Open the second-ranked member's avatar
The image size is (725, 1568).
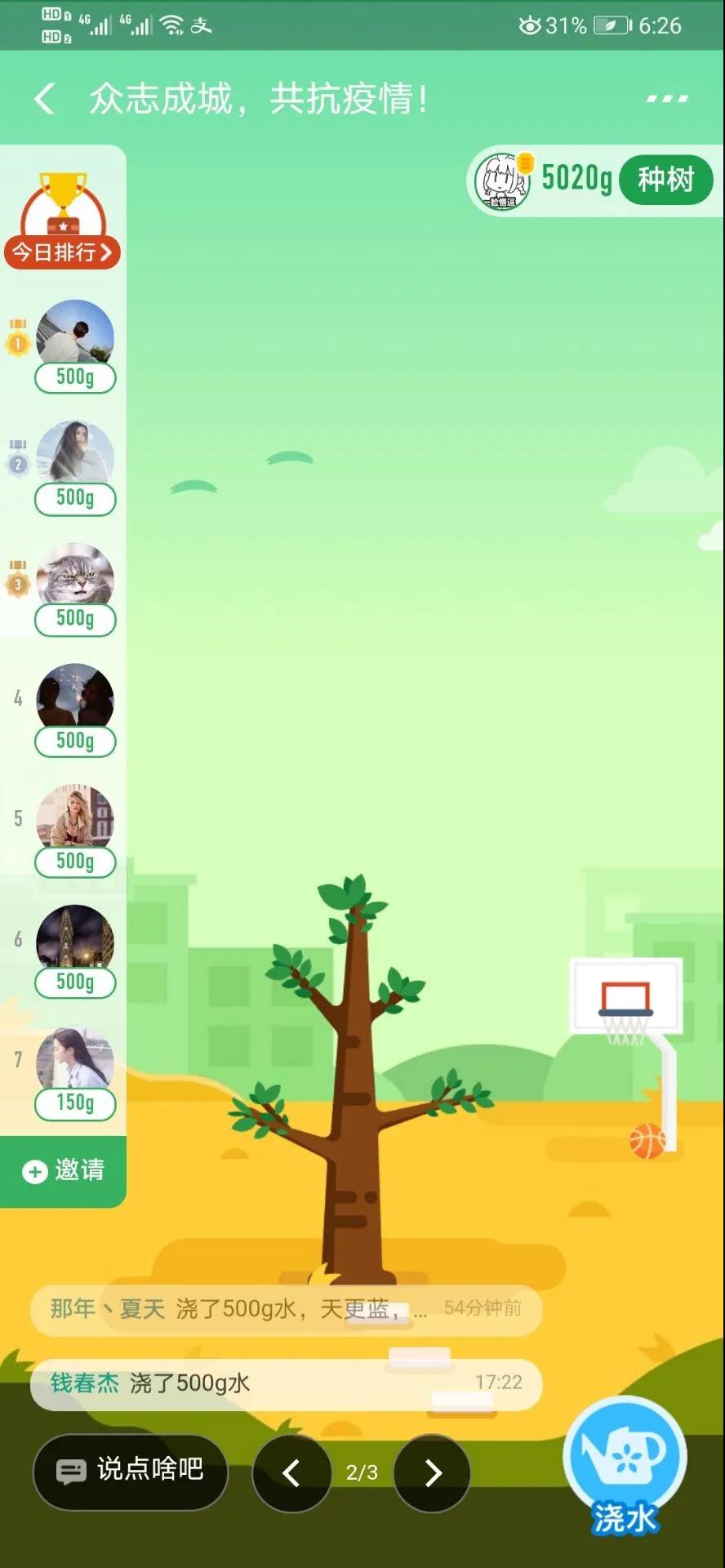pos(74,454)
